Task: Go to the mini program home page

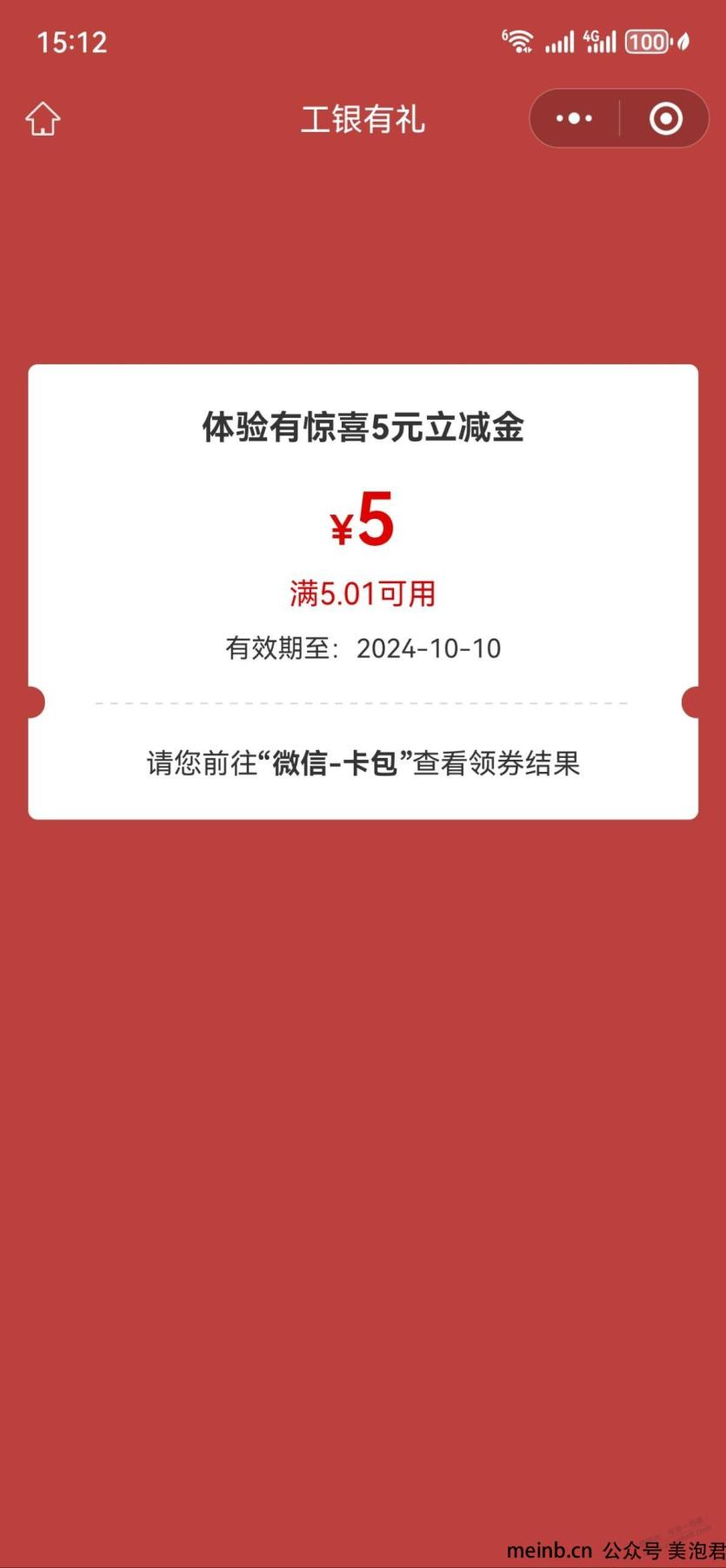Action: tap(43, 119)
